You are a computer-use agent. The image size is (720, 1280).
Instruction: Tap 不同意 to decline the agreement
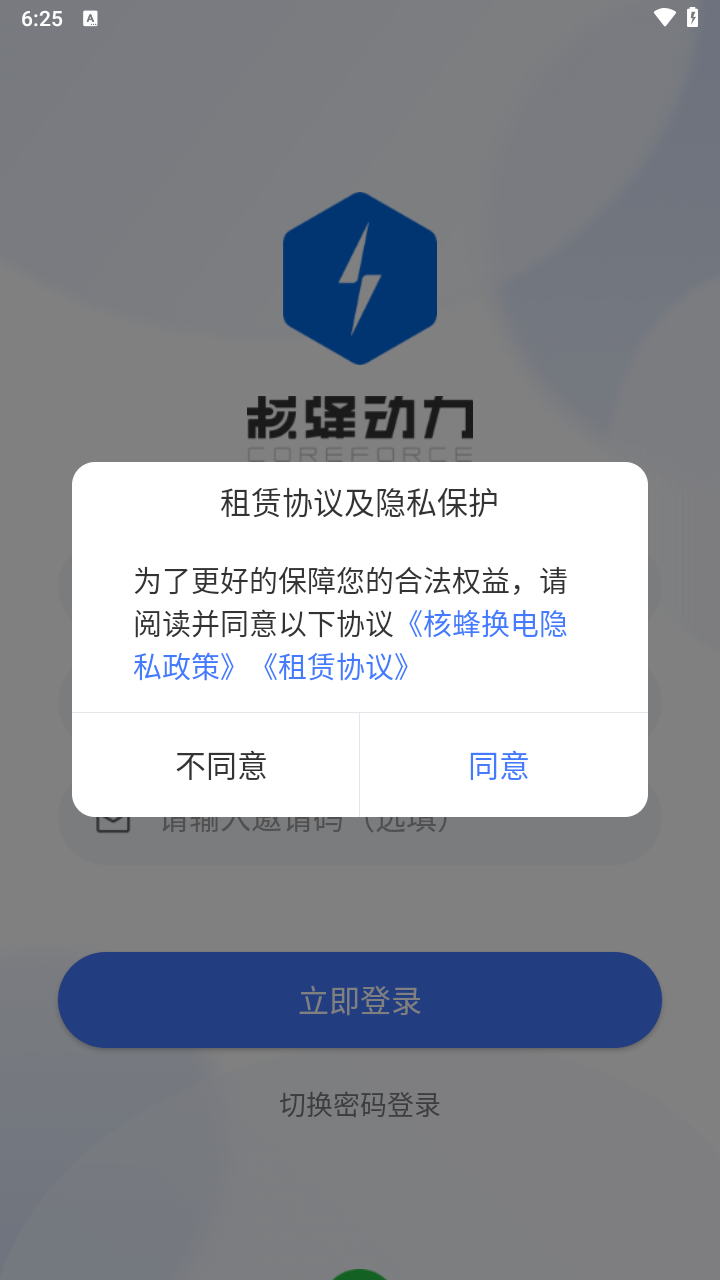221,764
